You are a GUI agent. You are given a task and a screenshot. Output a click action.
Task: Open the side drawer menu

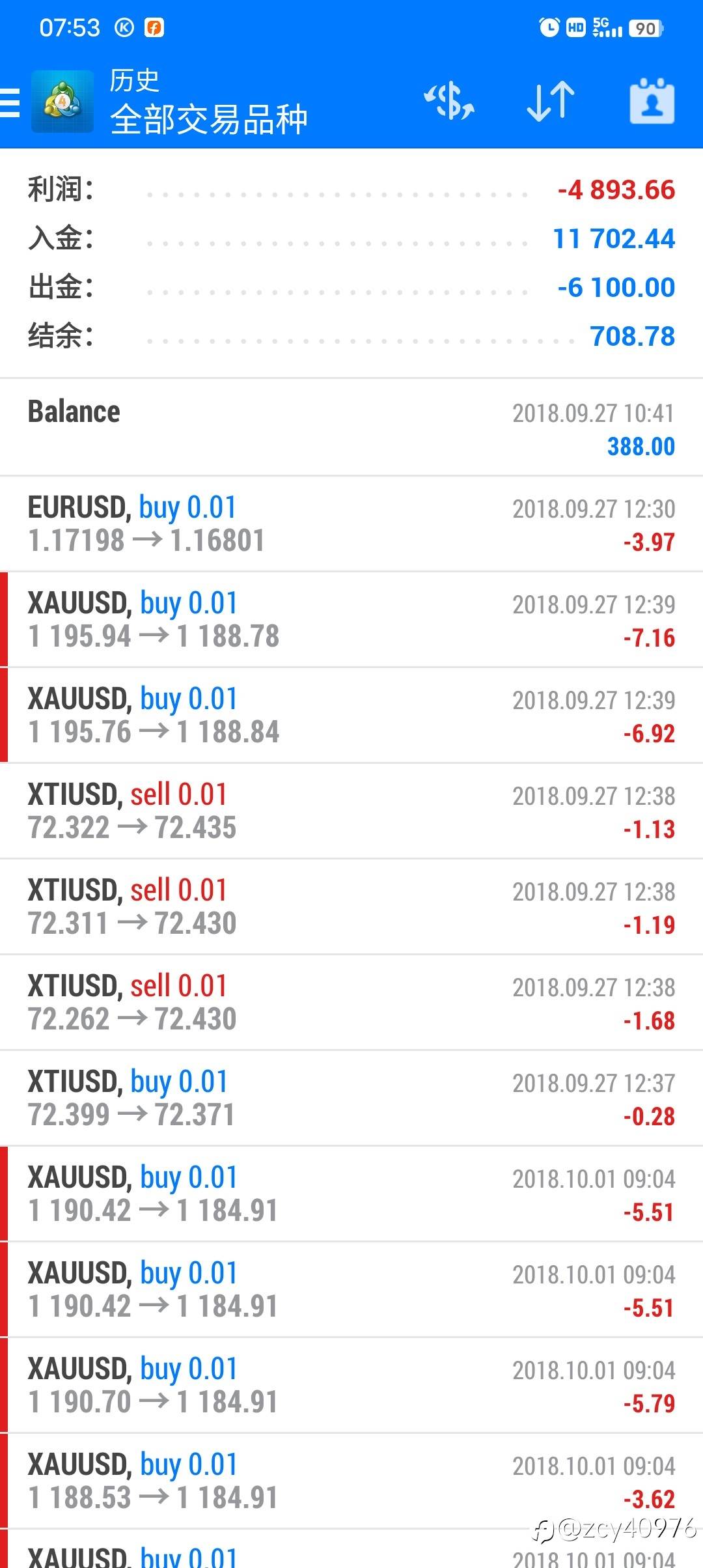pyautogui.click(x=10, y=102)
